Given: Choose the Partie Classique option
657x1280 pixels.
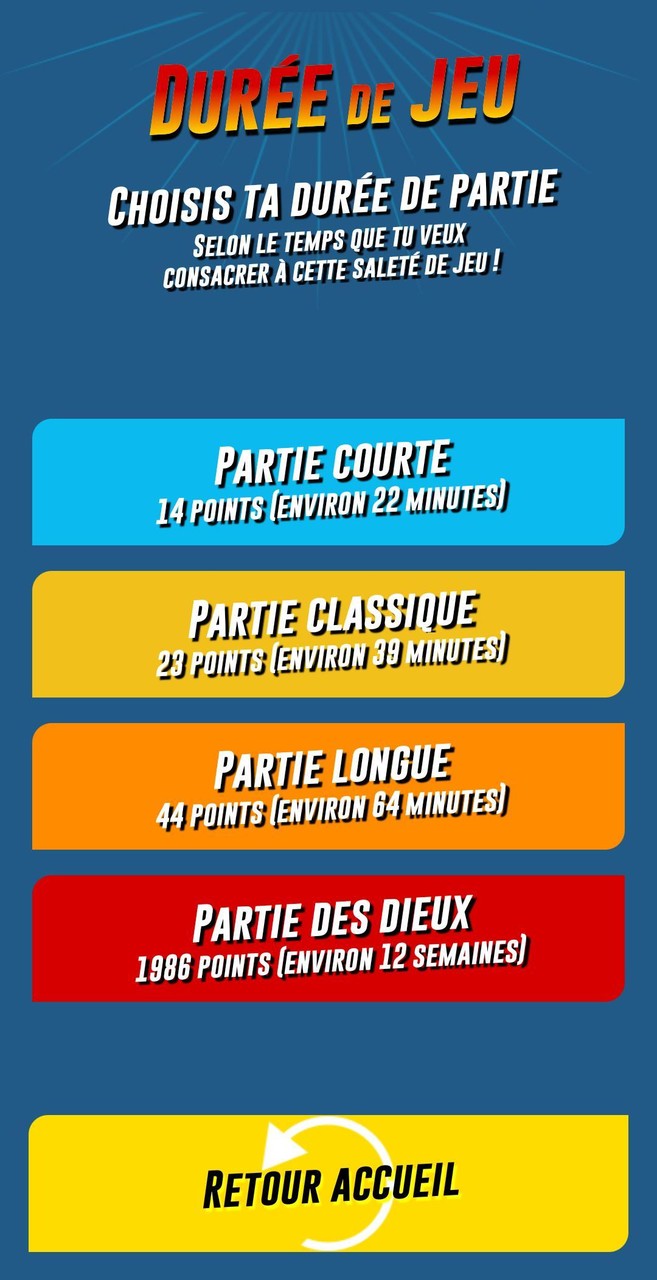Looking at the screenshot, I should [330, 634].
